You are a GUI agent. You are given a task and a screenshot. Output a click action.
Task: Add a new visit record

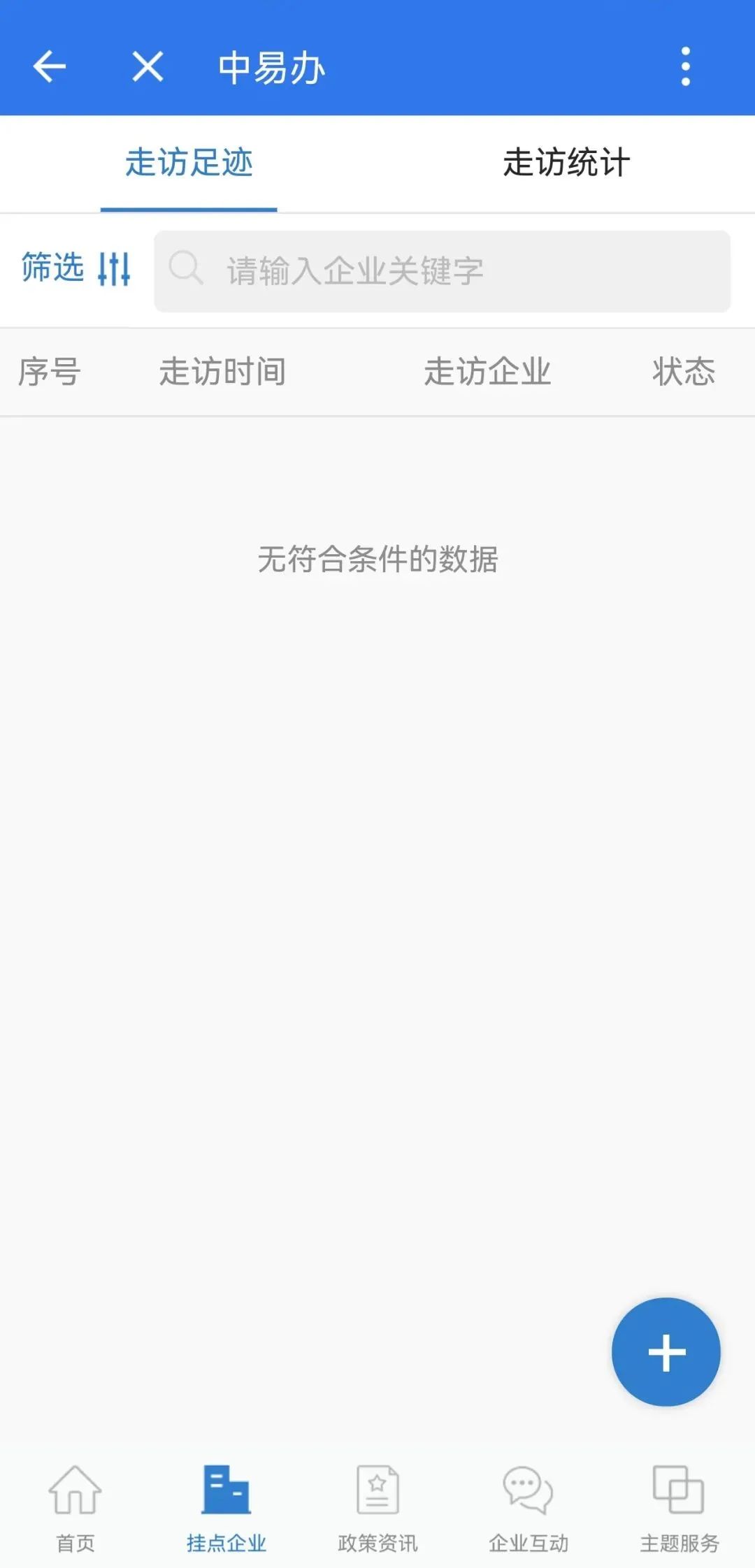(x=666, y=1351)
